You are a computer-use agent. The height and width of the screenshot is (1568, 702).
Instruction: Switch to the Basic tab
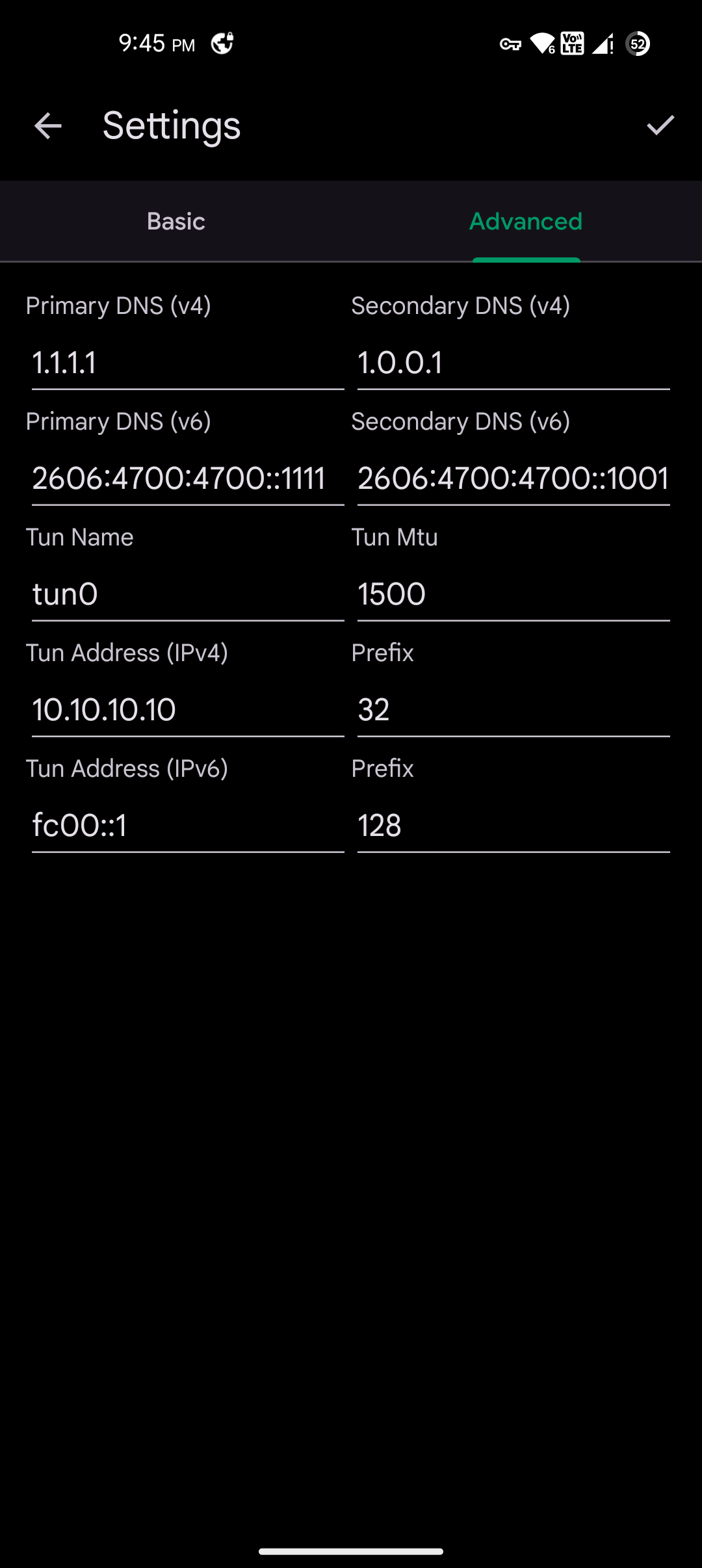point(175,222)
